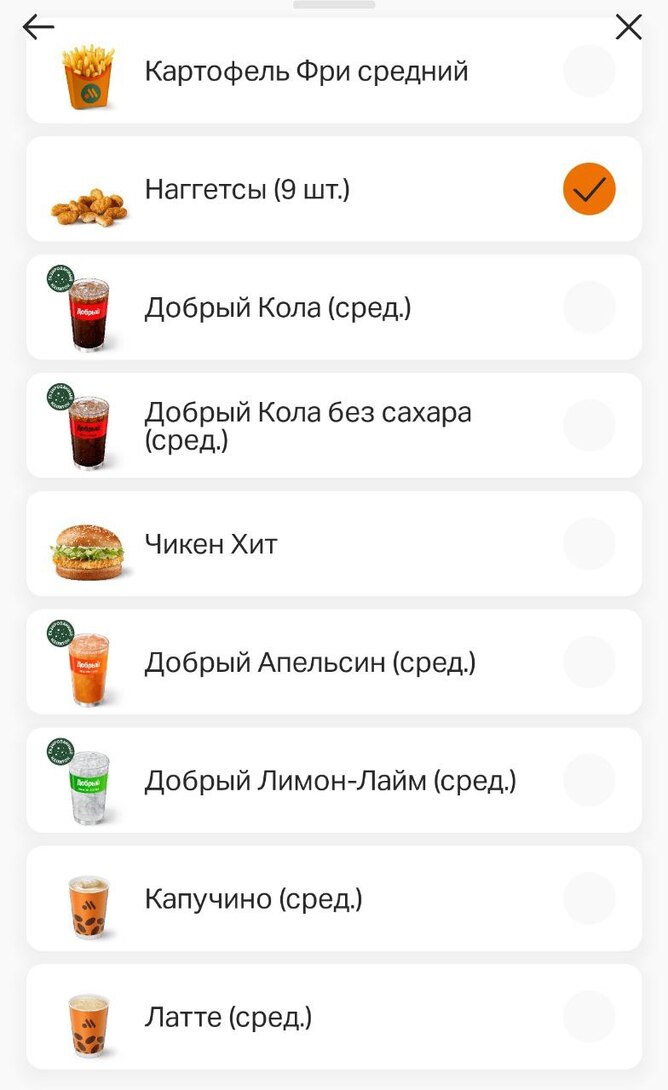Choose Добрый Апельсин (сред.)
The image size is (668, 1090).
tap(589, 662)
